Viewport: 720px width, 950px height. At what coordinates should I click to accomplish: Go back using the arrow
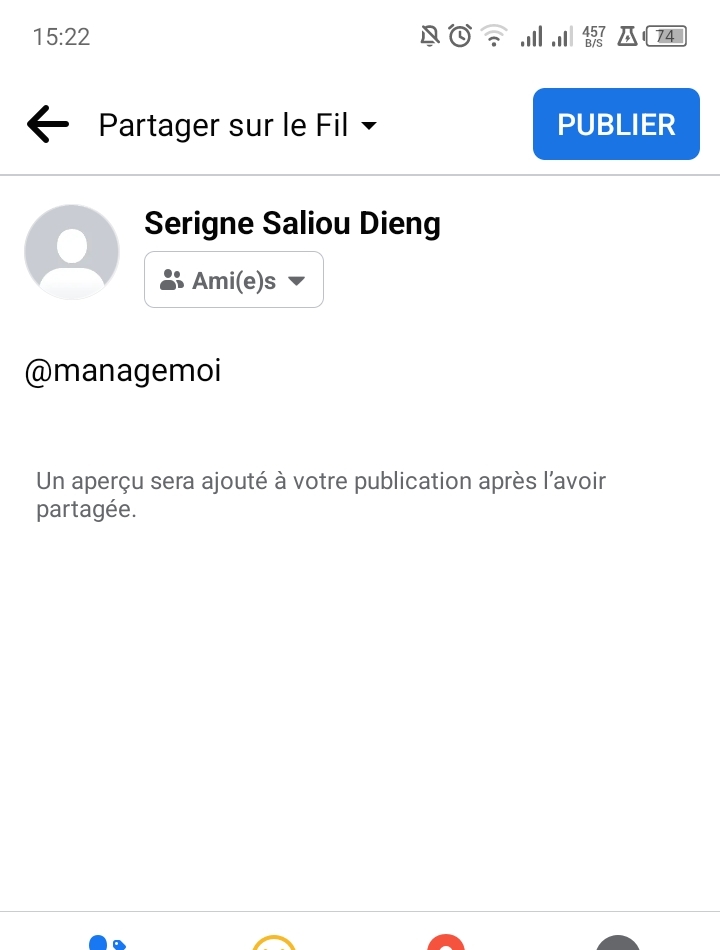click(x=48, y=124)
